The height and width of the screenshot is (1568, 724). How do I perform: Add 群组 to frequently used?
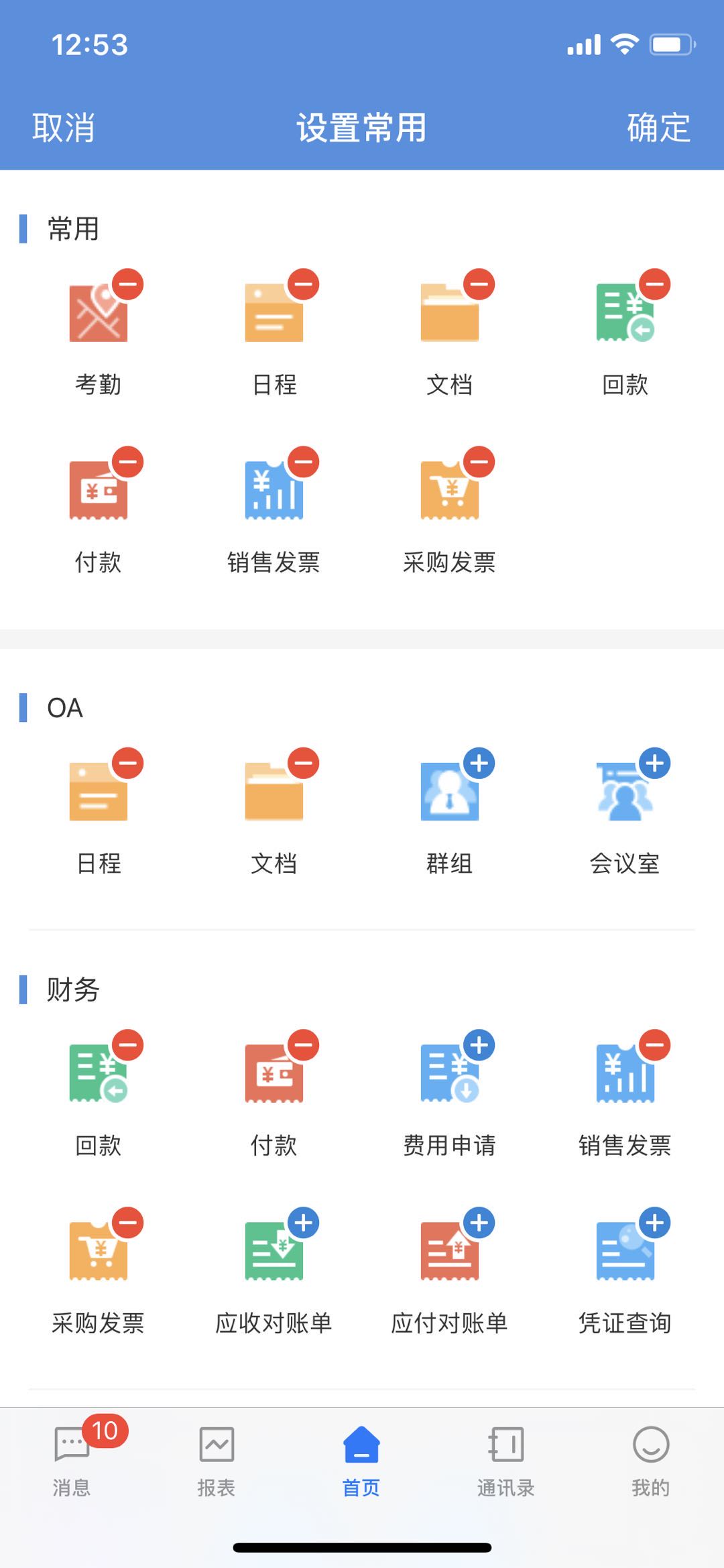point(479,764)
